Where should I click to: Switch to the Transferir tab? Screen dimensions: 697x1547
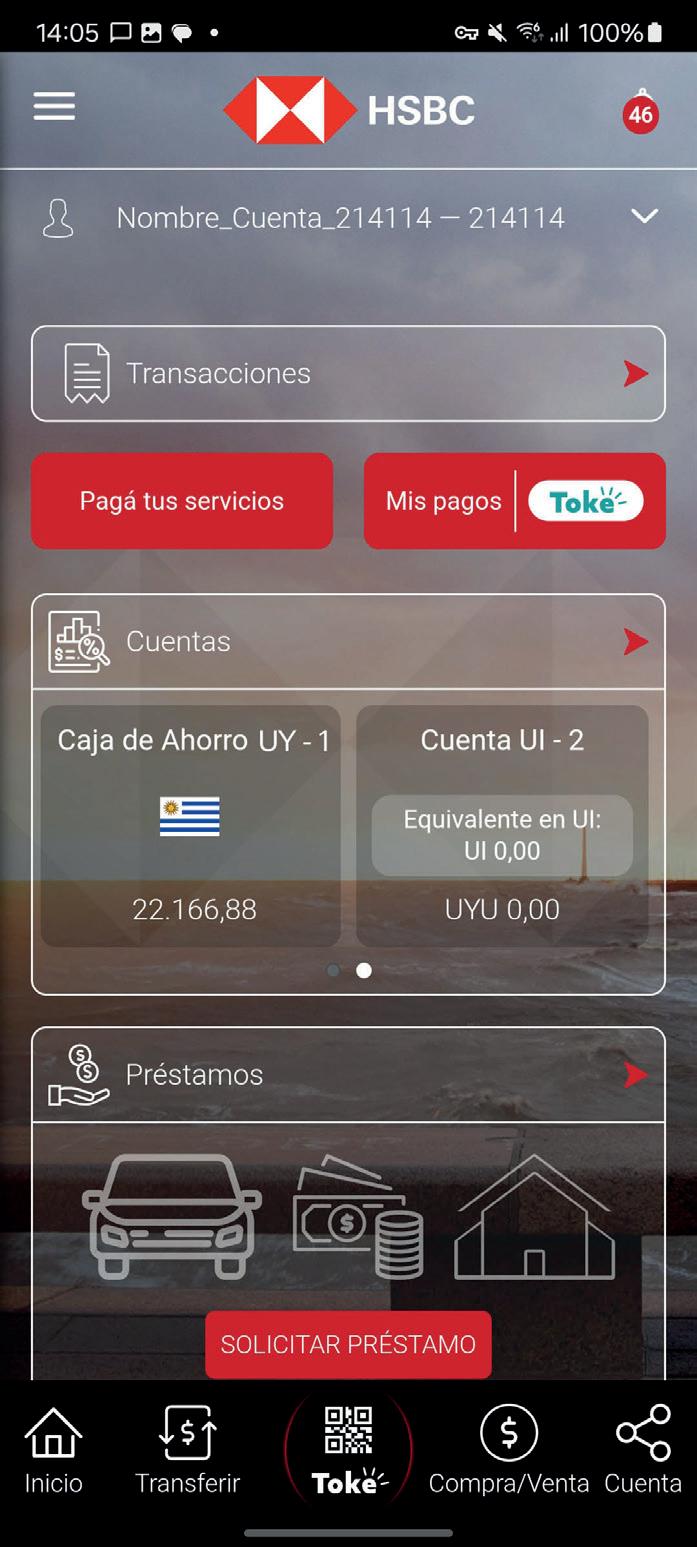(x=188, y=1449)
